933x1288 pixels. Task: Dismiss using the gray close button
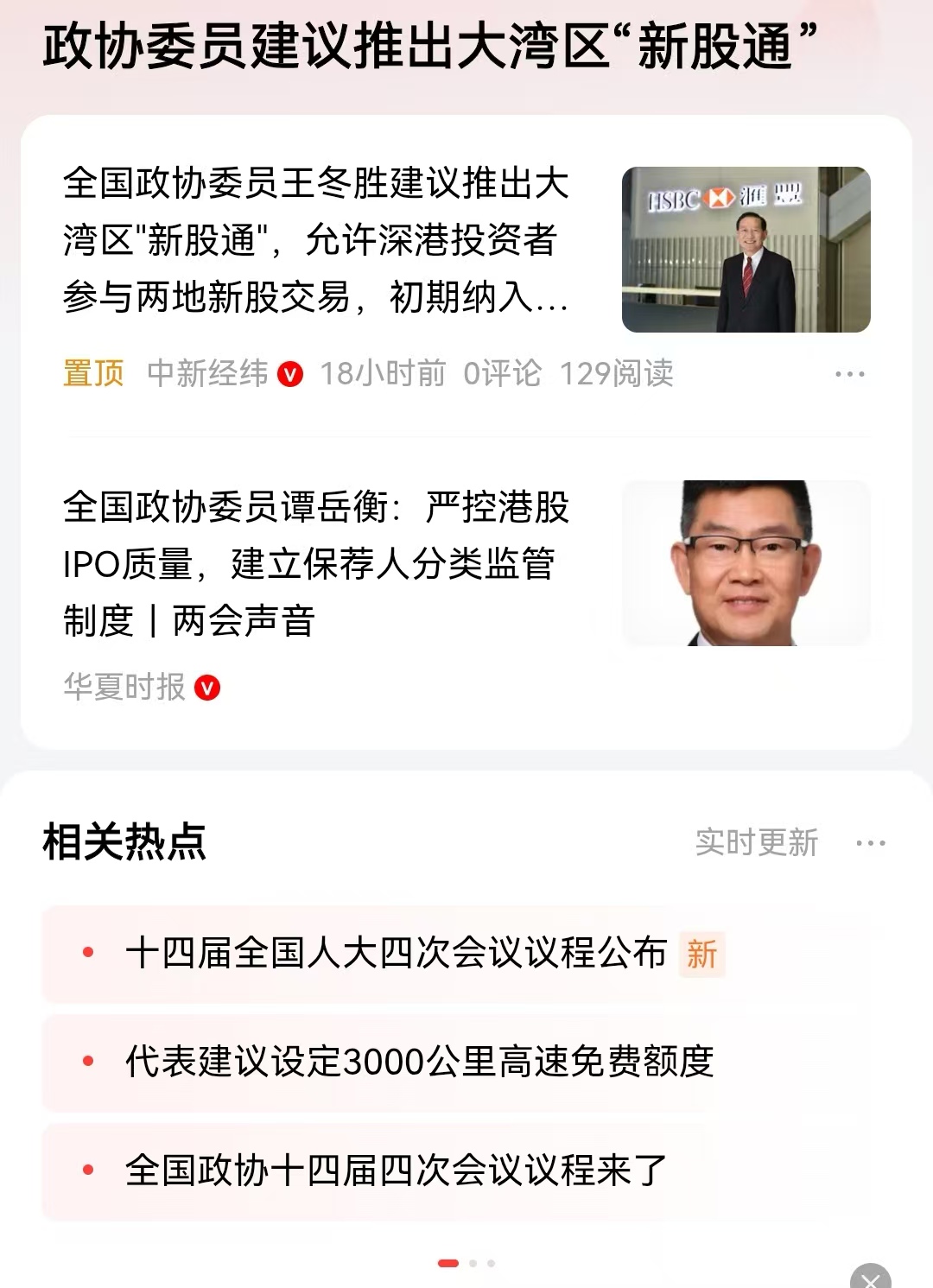[x=870, y=1278]
